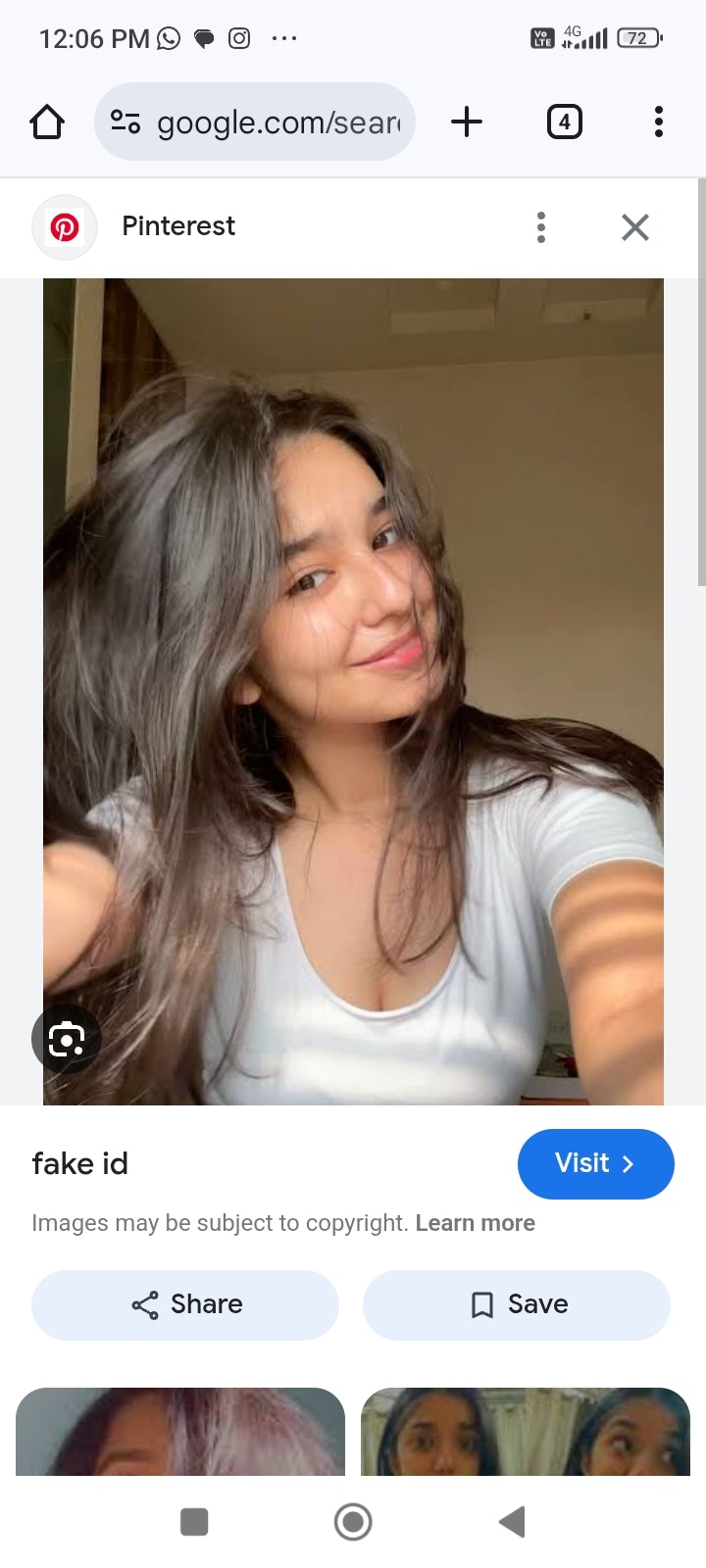
Task: Open Chrome's three-dot overflow menu
Action: tap(658, 122)
